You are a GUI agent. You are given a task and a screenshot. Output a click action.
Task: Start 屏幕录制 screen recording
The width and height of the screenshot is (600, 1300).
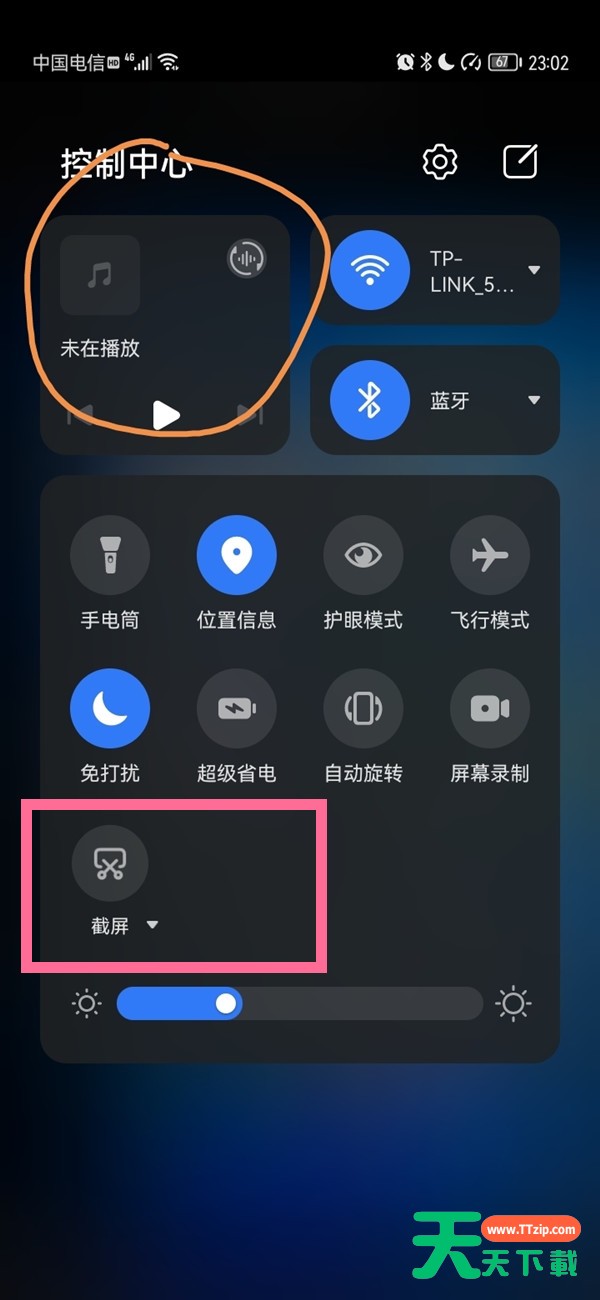click(490, 709)
